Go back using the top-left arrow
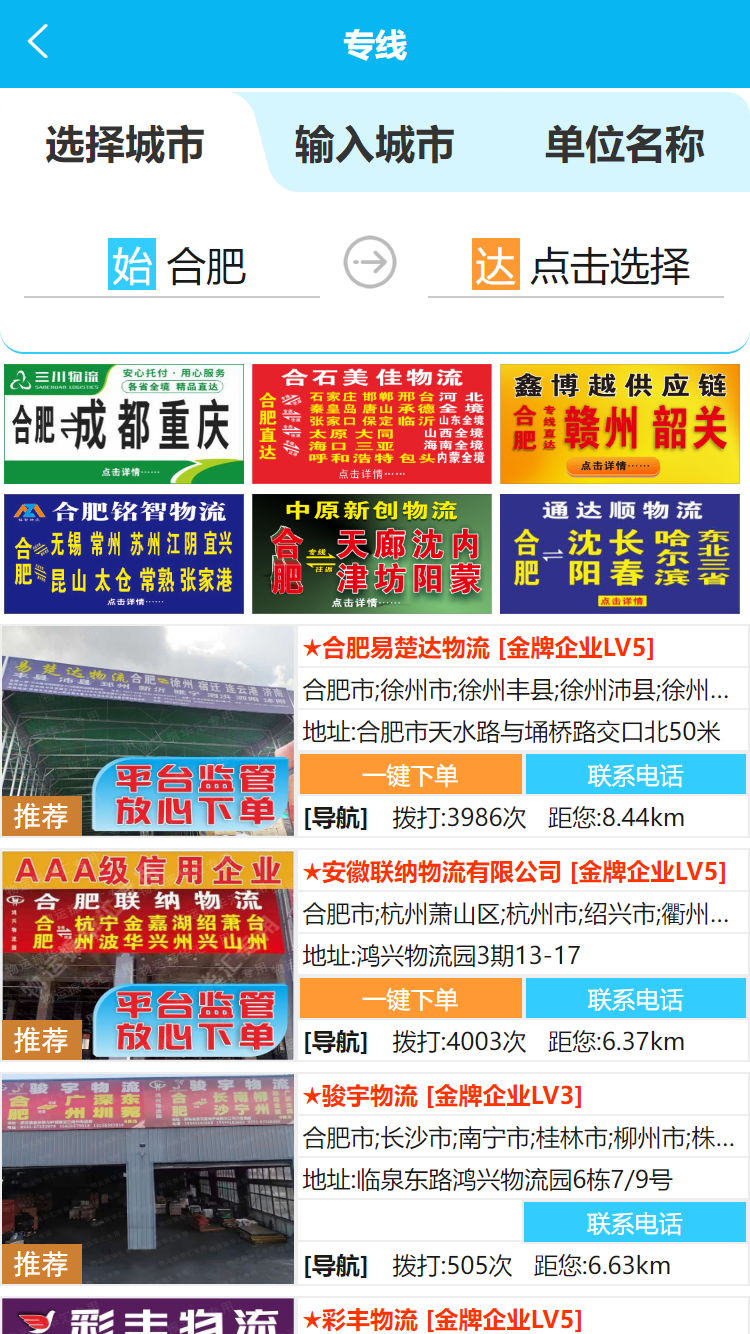This screenshot has width=750, height=1334. (38, 43)
